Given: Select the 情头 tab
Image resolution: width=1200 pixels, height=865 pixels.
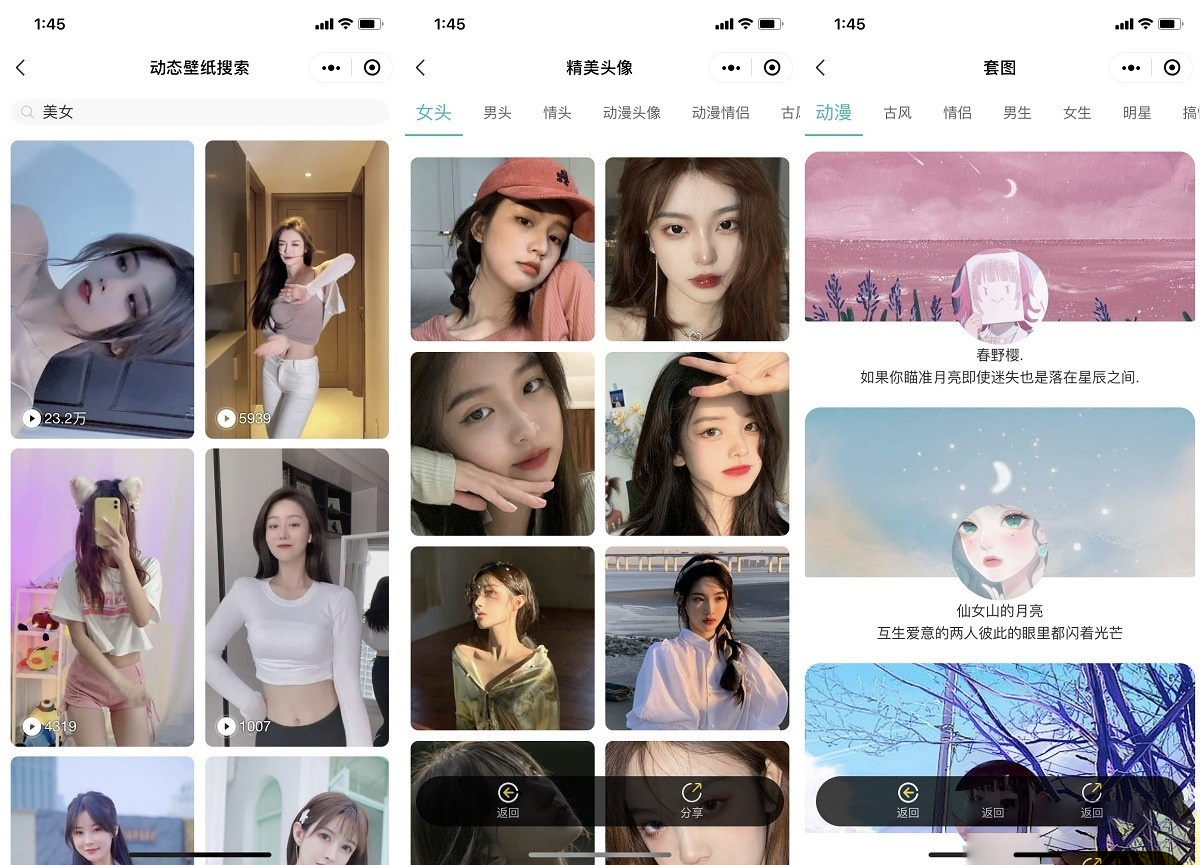Looking at the screenshot, I should coord(557,113).
